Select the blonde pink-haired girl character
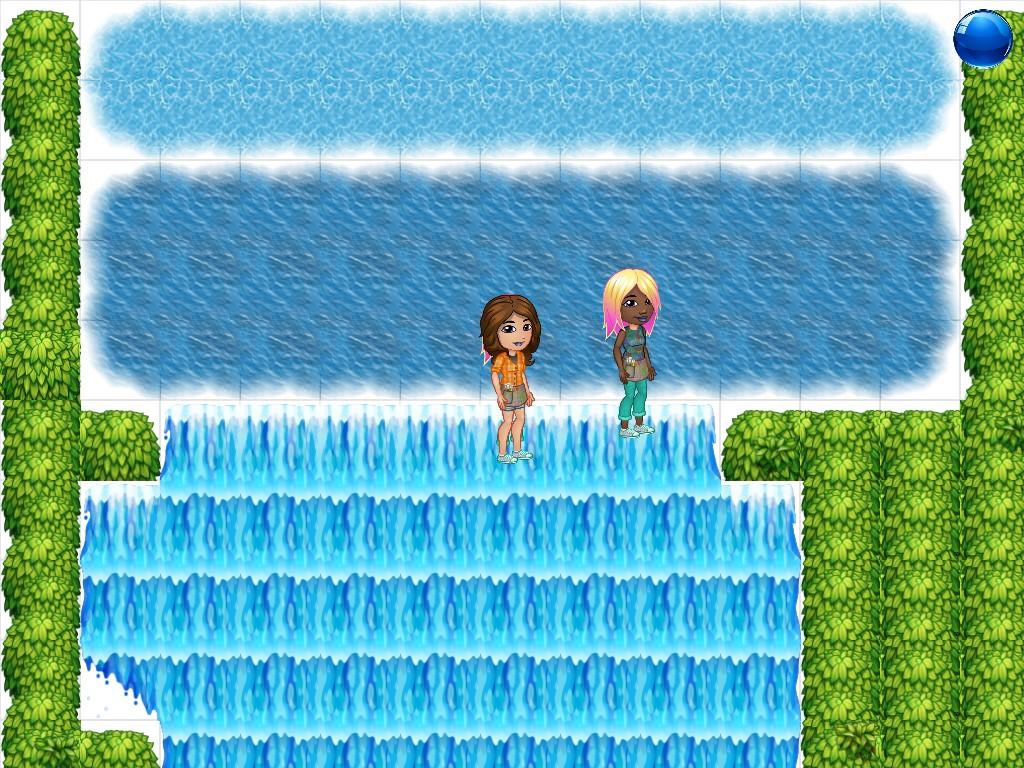Image resolution: width=1024 pixels, height=768 pixels. click(x=631, y=350)
